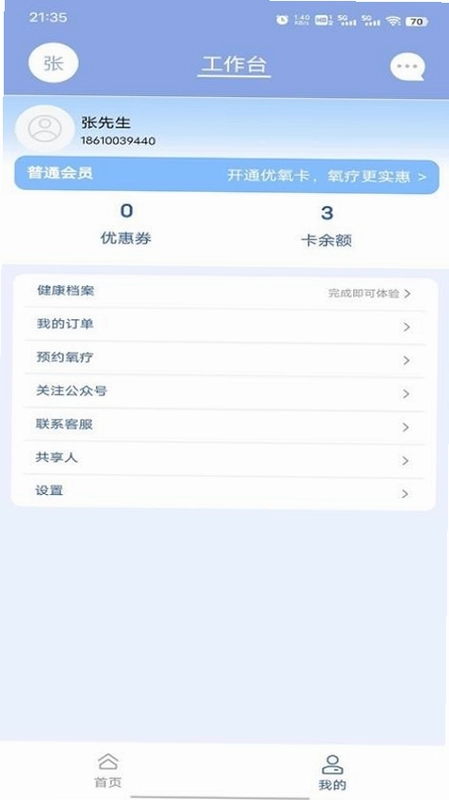This screenshot has height=800, width=449.
Task: Open 设置 settings
Action: pos(224,493)
